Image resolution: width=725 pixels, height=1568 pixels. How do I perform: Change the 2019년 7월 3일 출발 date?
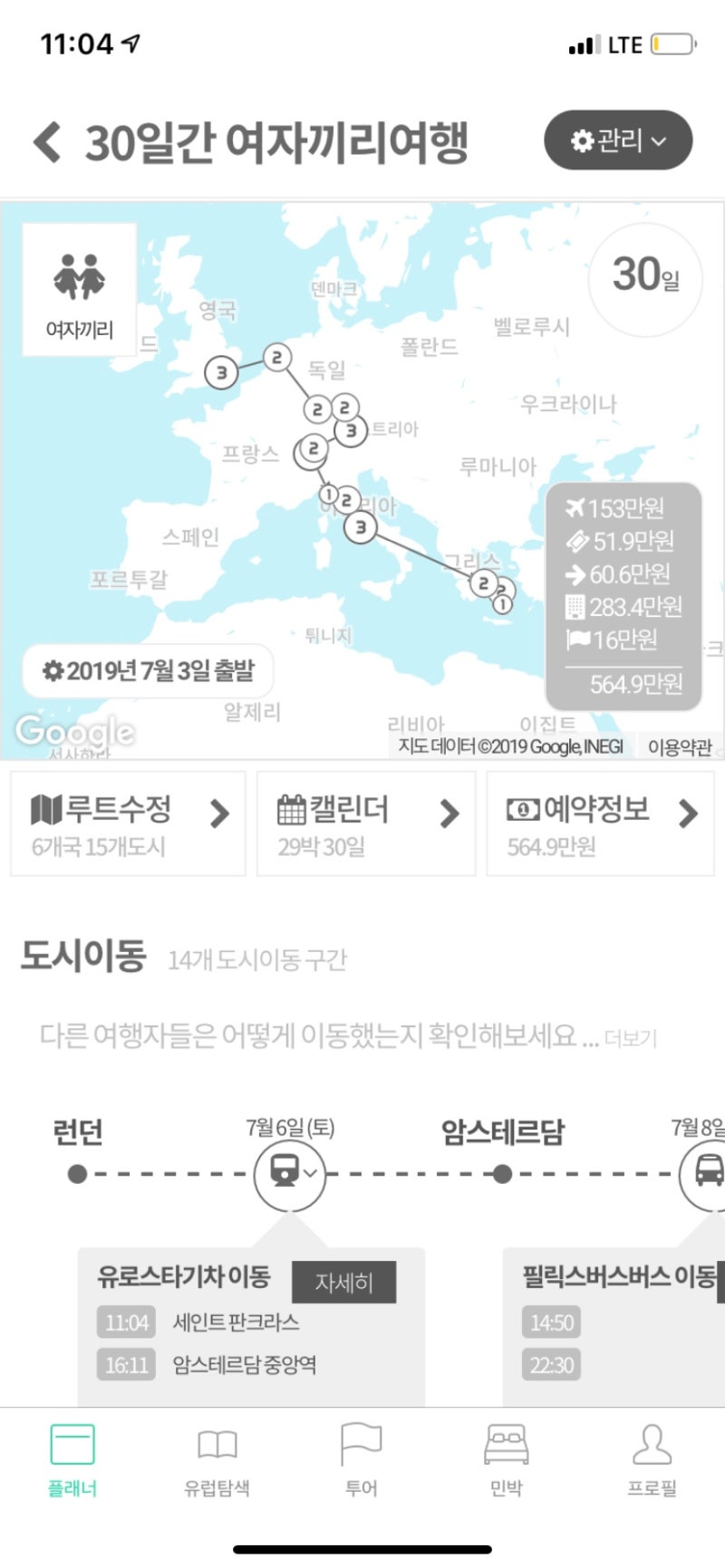[148, 671]
